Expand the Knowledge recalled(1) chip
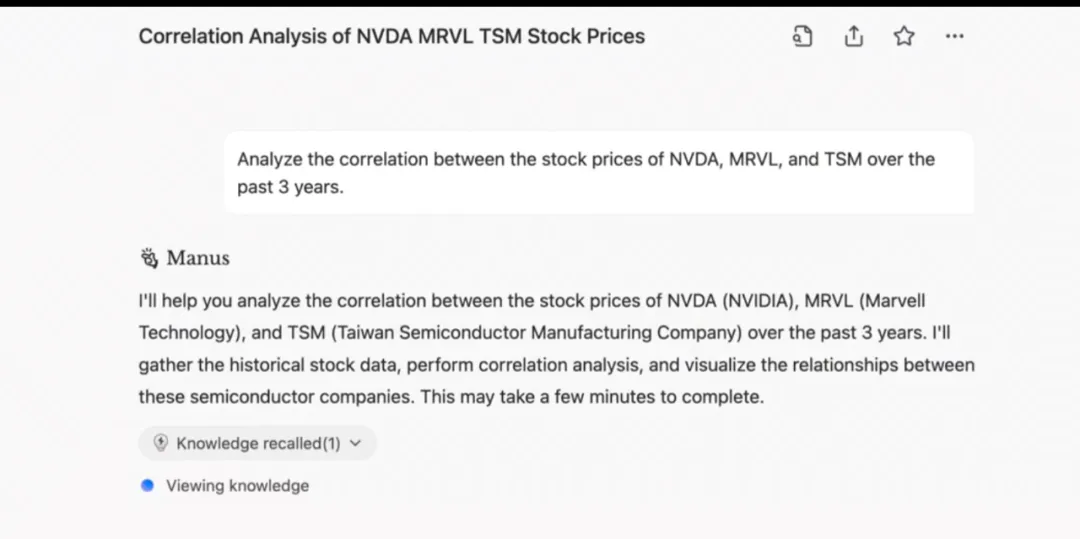1080x539 pixels. (x=258, y=443)
